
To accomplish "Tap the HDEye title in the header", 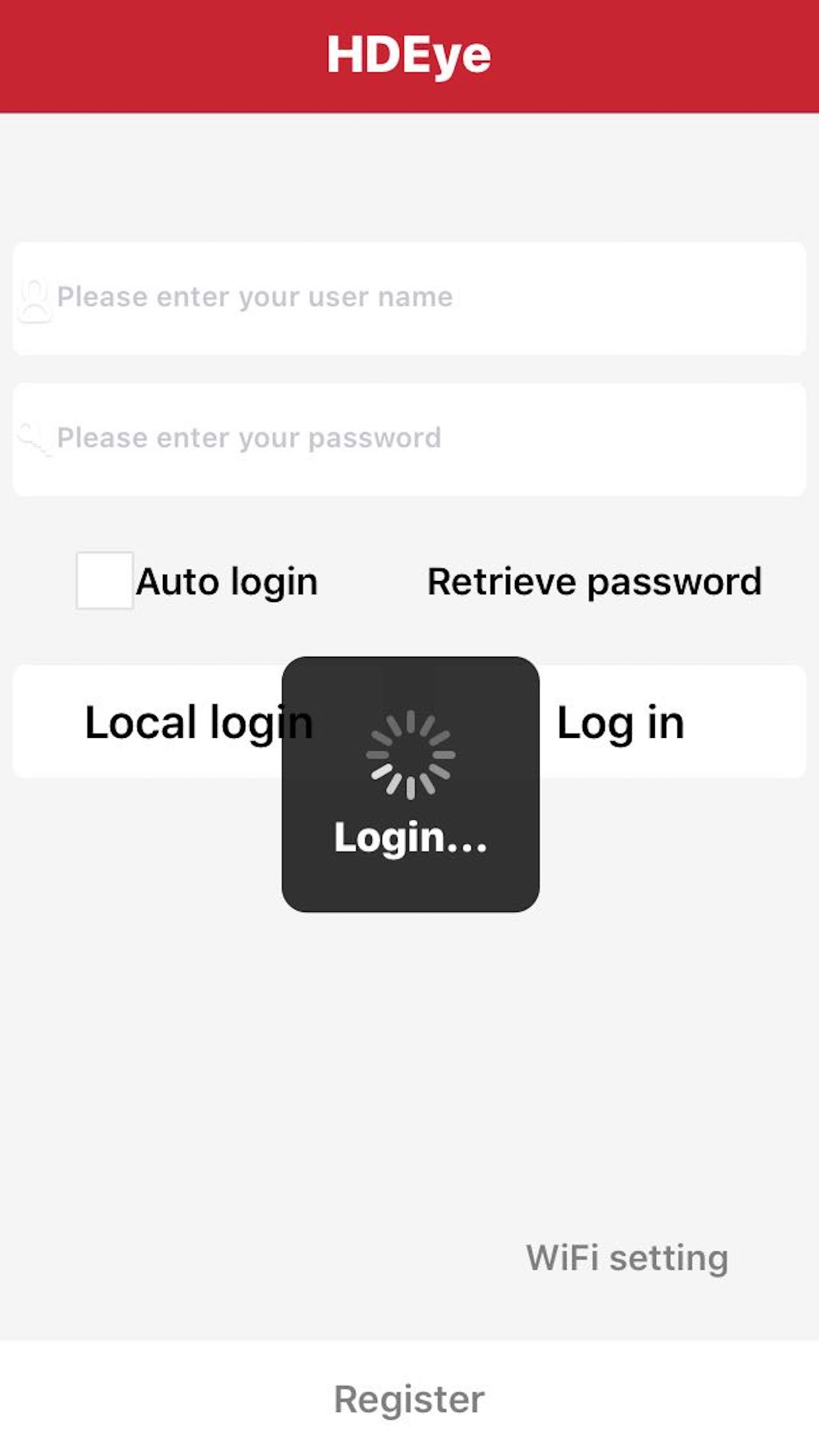I will pyautogui.click(x=409, y=55).
